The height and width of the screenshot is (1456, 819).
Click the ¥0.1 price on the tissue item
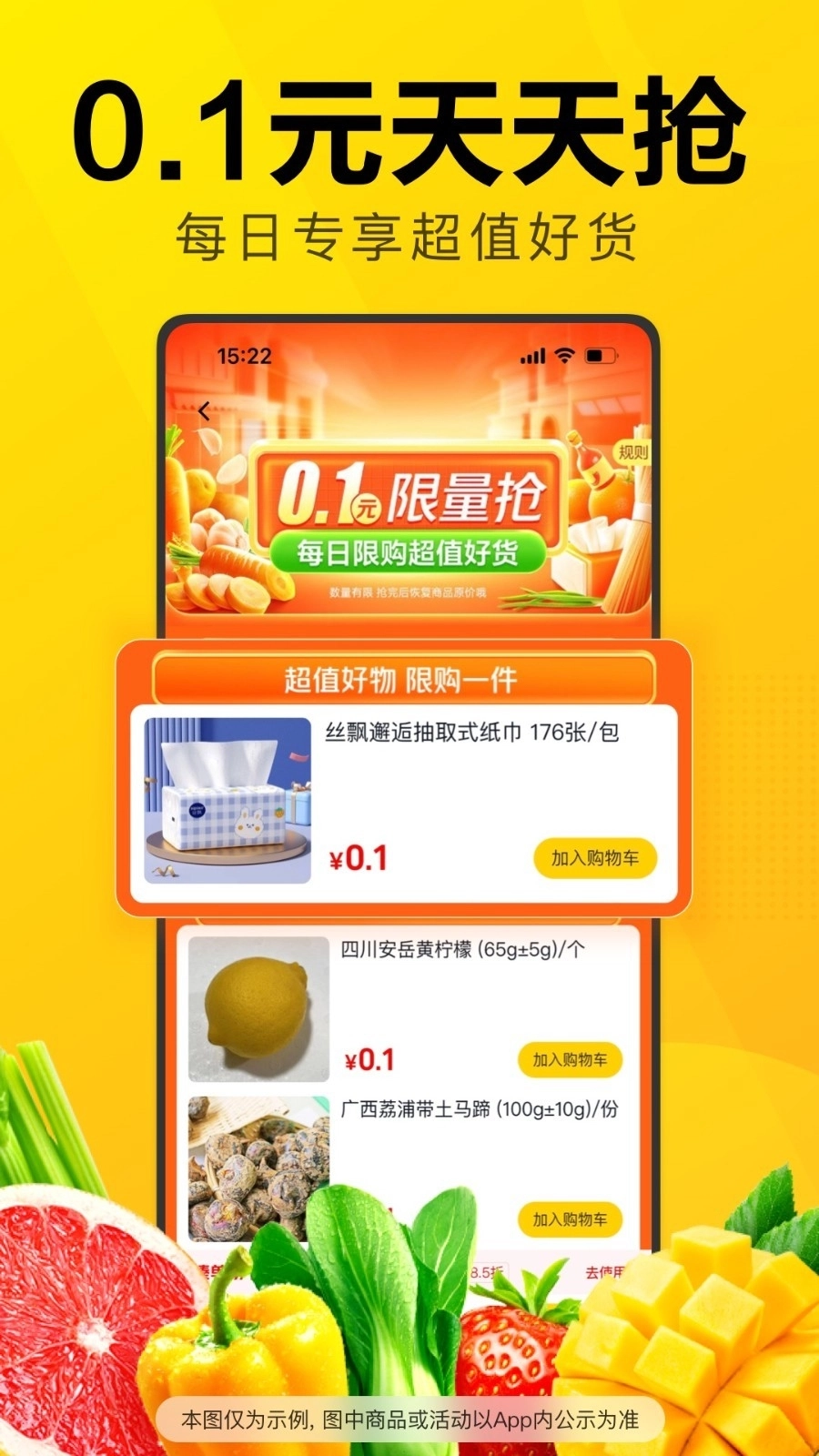pos(362,856)
